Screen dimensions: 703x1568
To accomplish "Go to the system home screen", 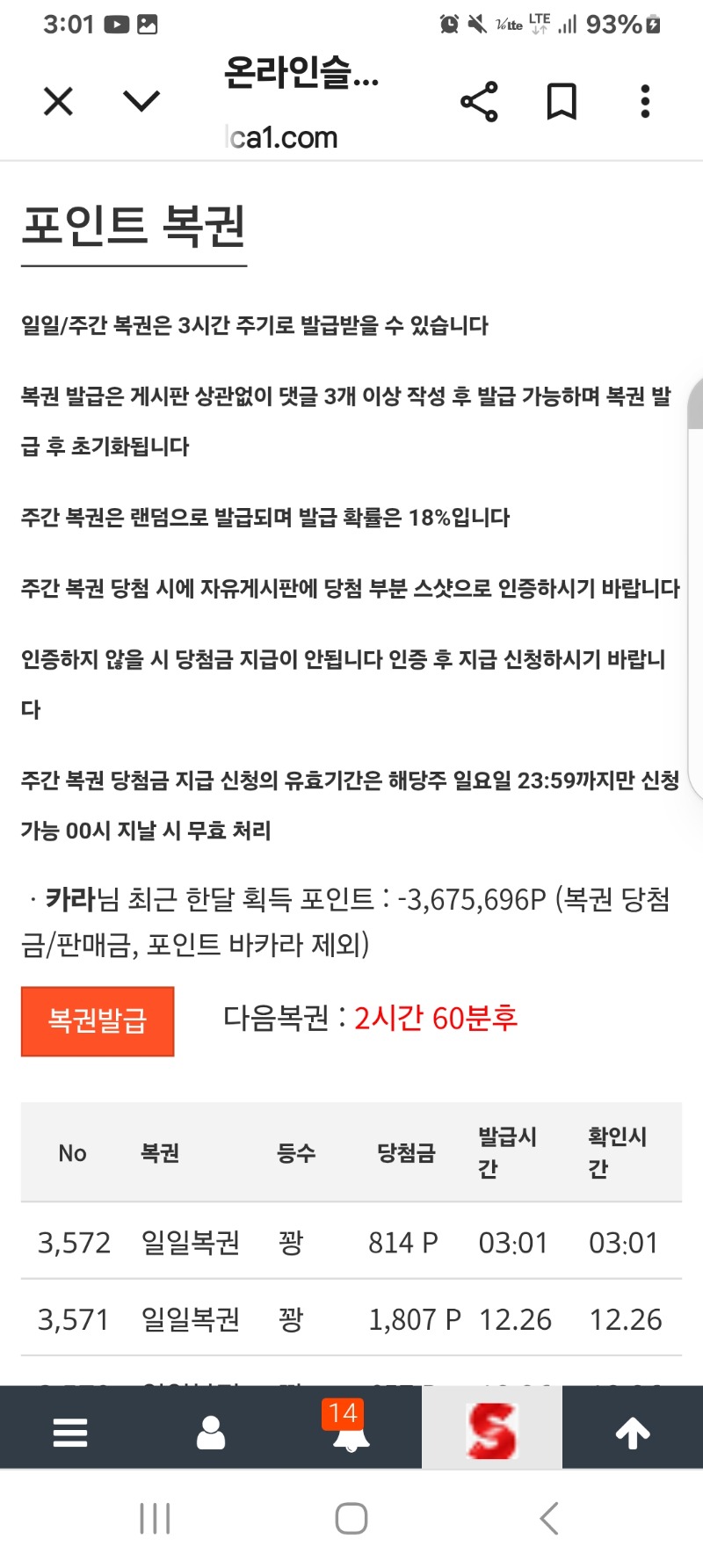I will [351, 1518].
